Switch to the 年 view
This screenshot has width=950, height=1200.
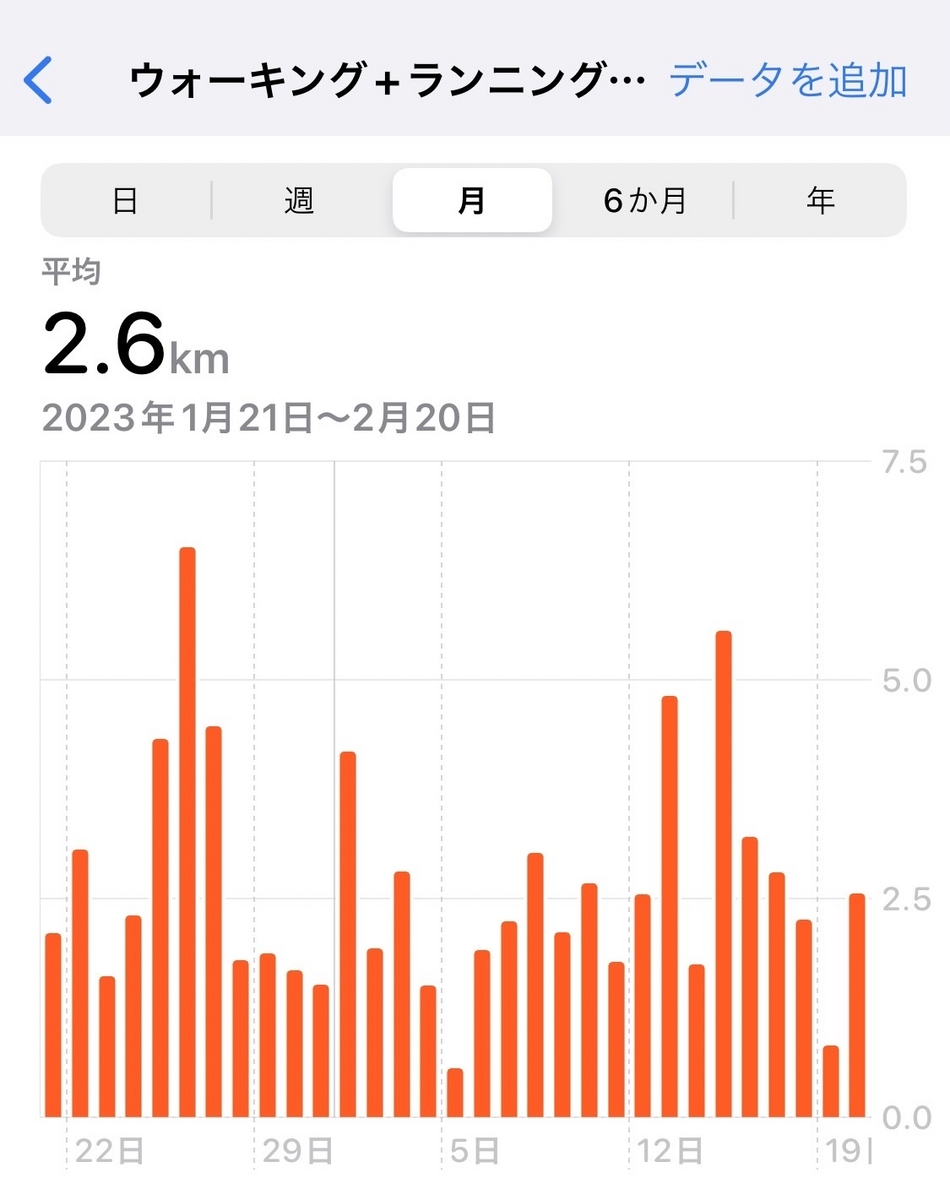pos(820,200)
